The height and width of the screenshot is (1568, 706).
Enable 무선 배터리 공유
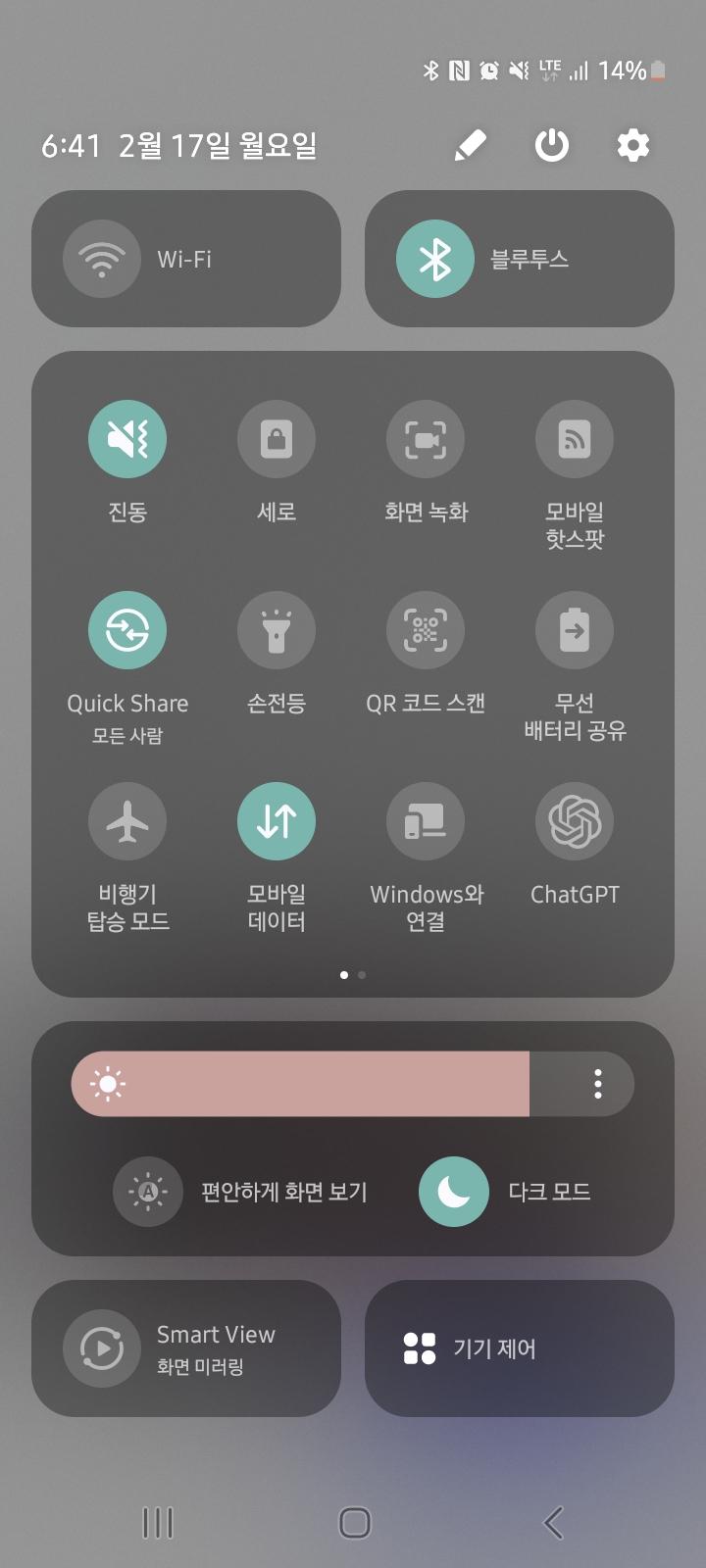575,630
